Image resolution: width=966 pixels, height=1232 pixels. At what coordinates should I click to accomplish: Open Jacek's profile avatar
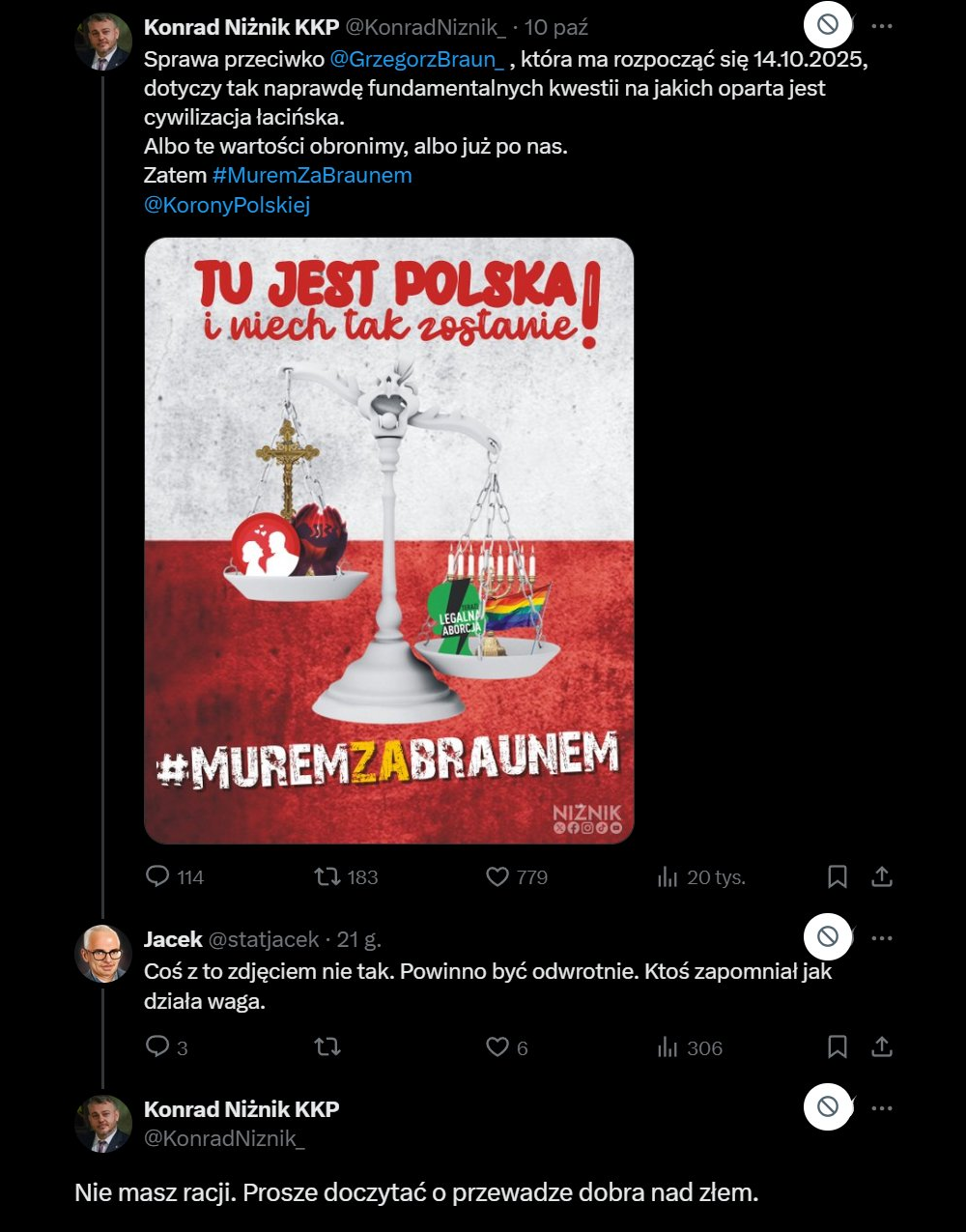point(102,953)
